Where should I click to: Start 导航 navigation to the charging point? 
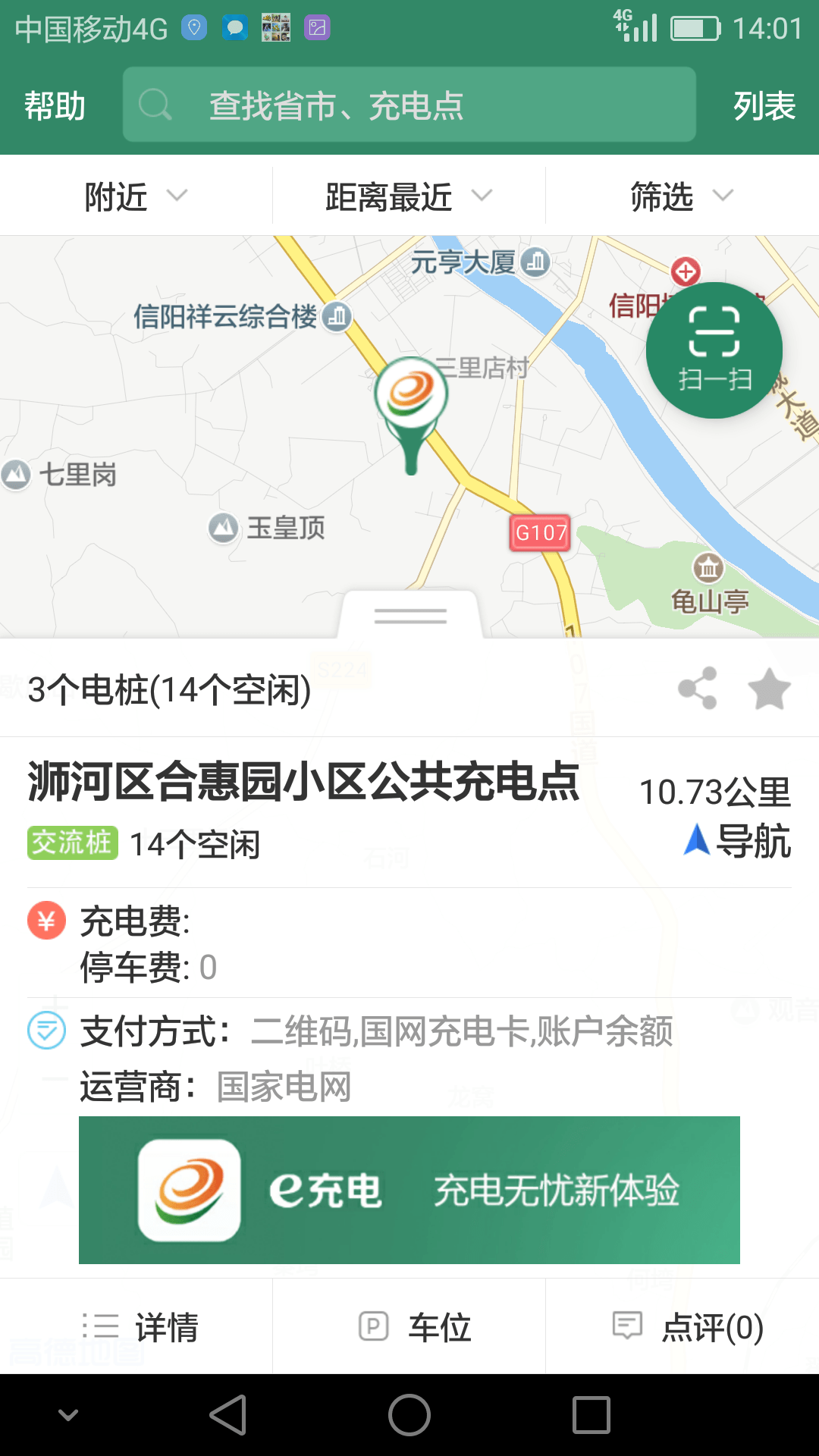pos(737,841)
